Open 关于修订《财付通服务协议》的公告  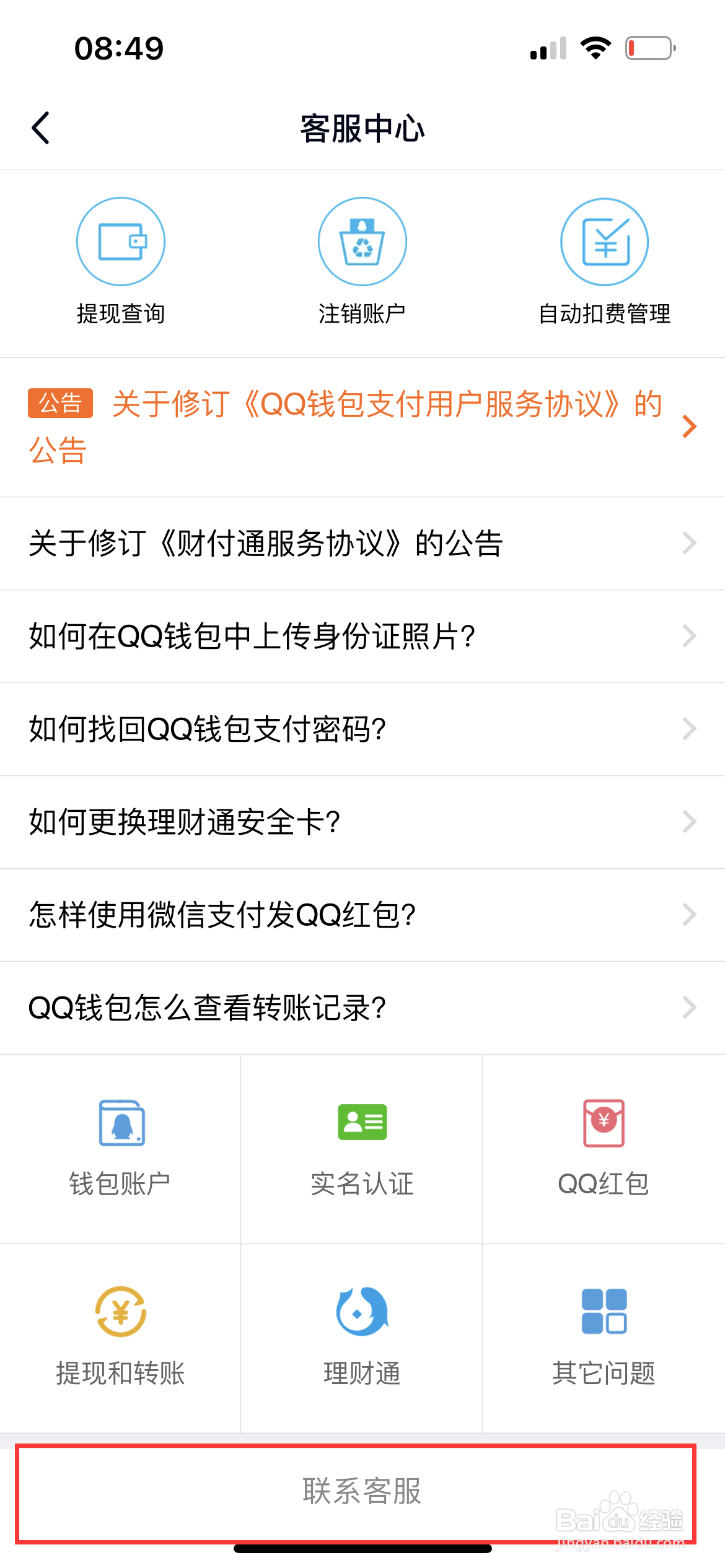point(362,544)
